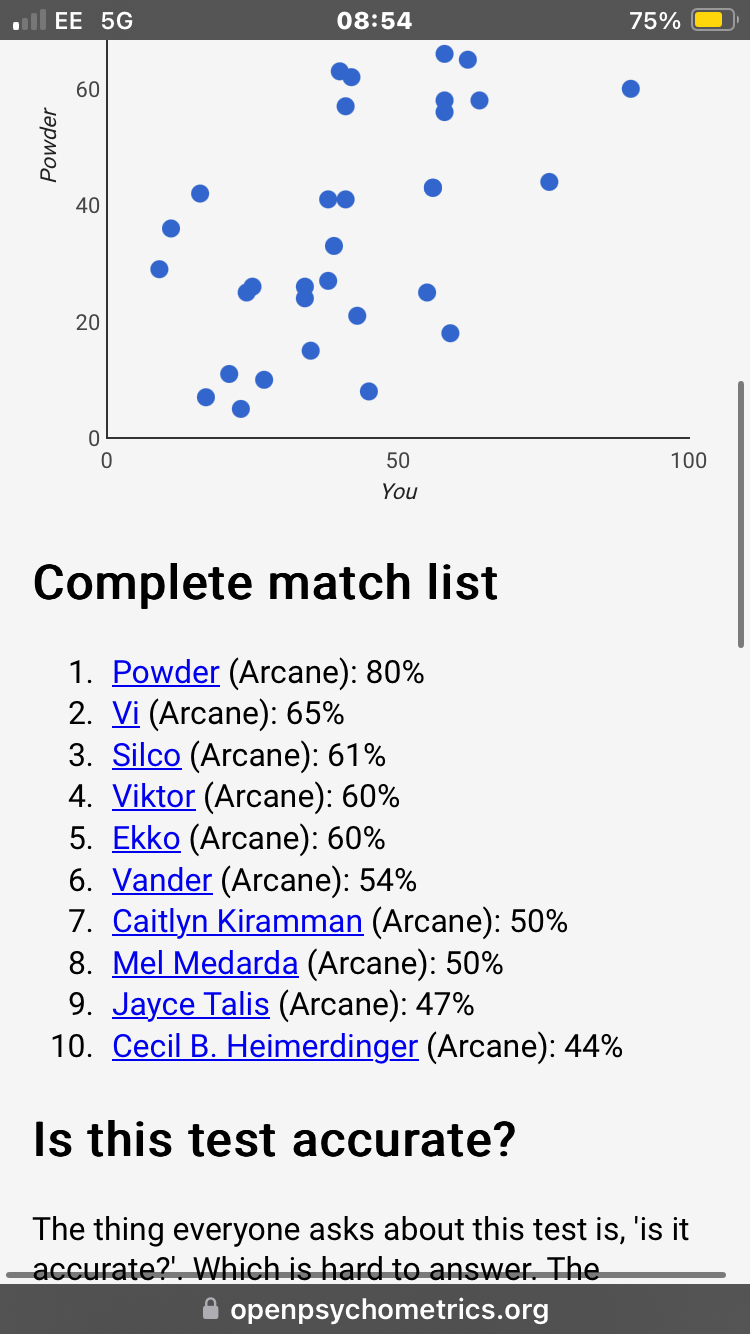Open the Caitlyn Kiramman link

237,921
